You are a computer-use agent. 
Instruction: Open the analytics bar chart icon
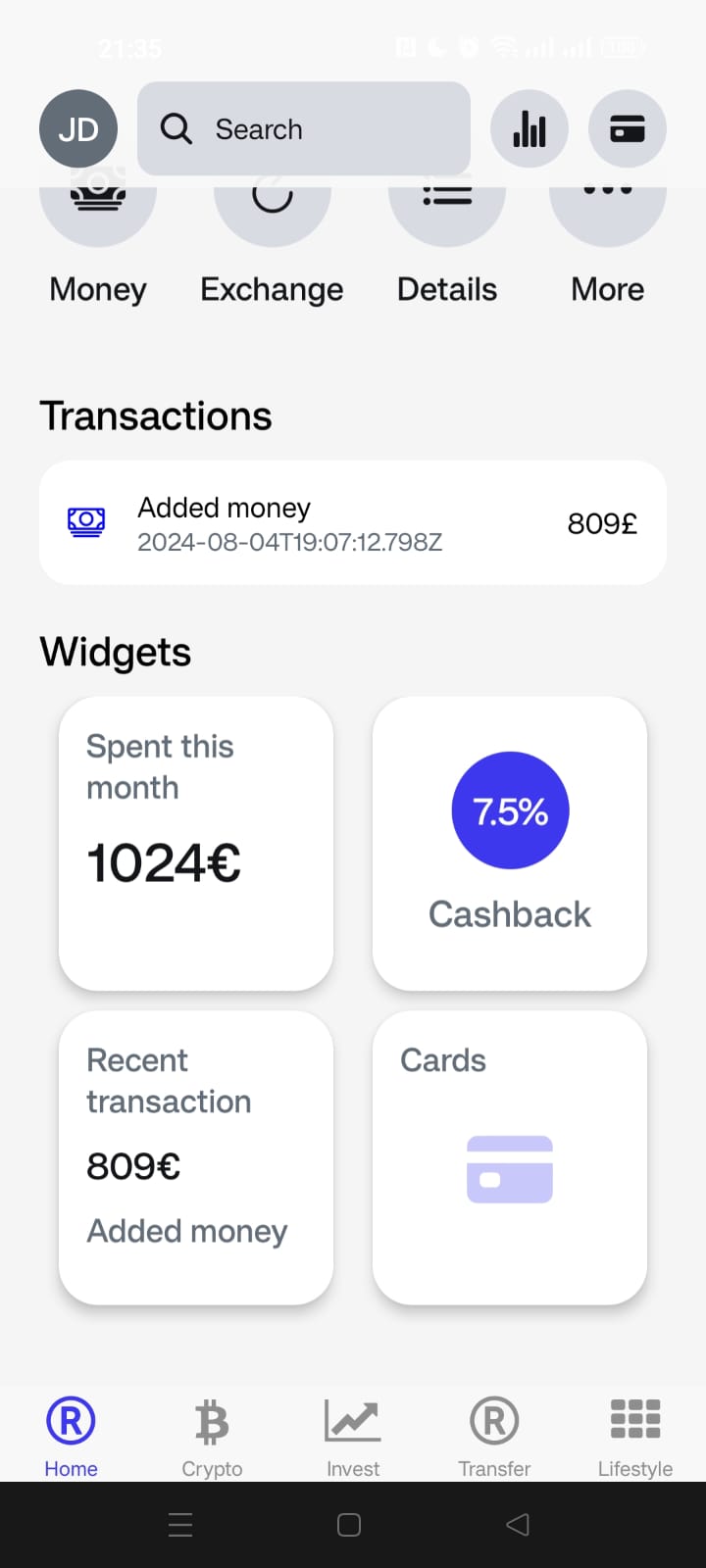529,128
